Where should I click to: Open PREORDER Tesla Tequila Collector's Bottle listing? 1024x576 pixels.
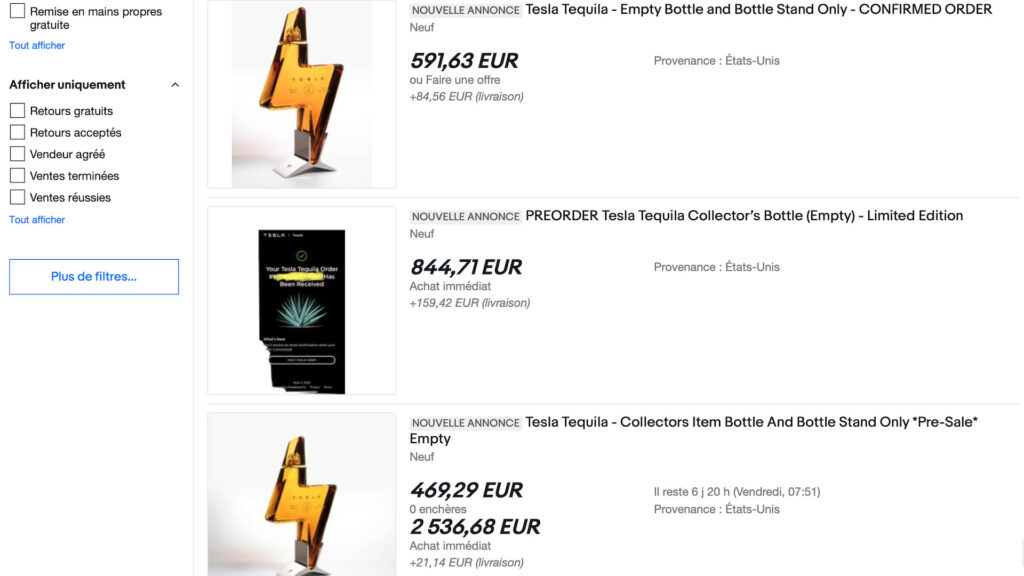744,216
